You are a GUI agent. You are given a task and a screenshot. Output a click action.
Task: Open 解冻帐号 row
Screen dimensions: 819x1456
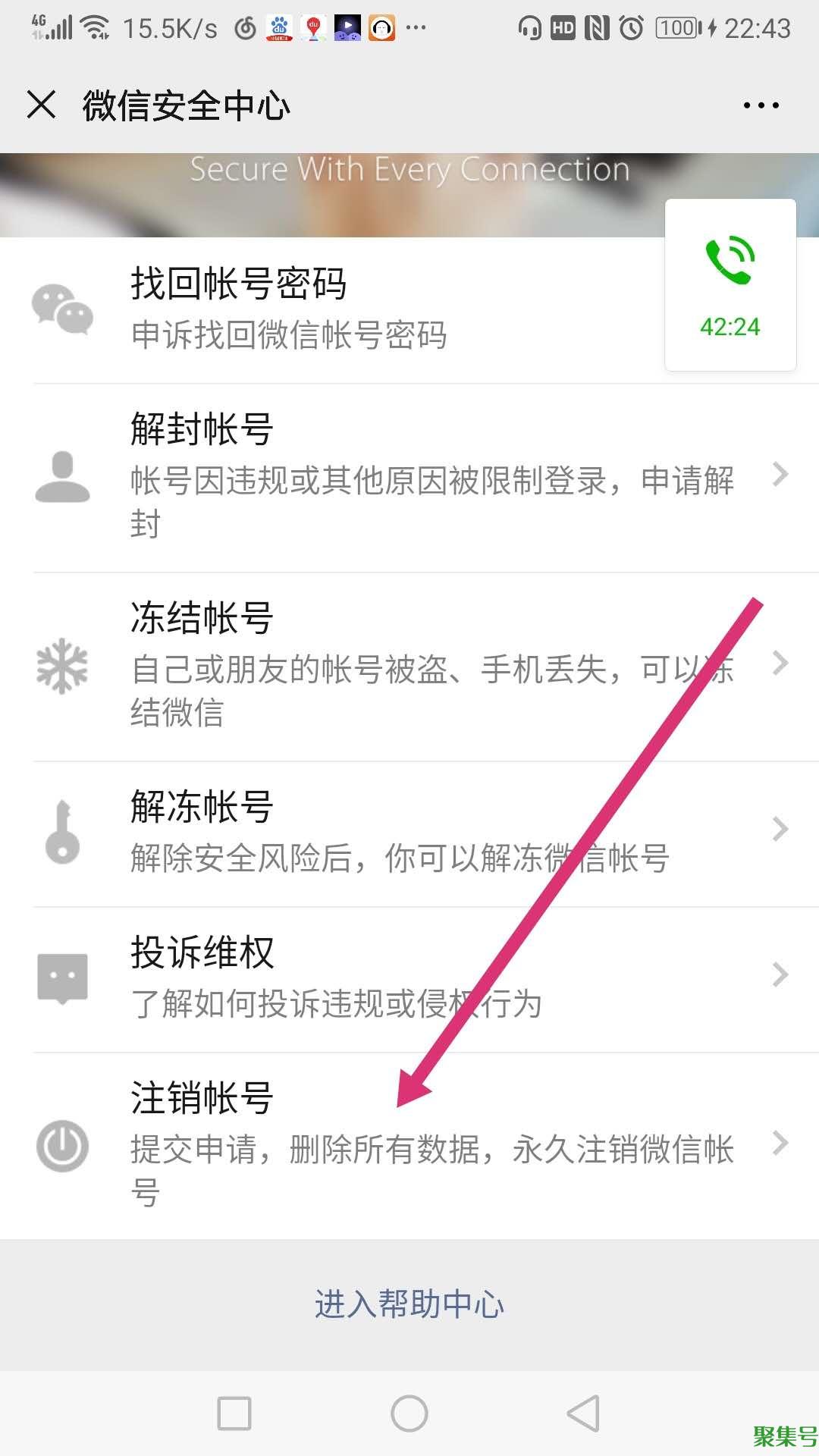point(409,832)
